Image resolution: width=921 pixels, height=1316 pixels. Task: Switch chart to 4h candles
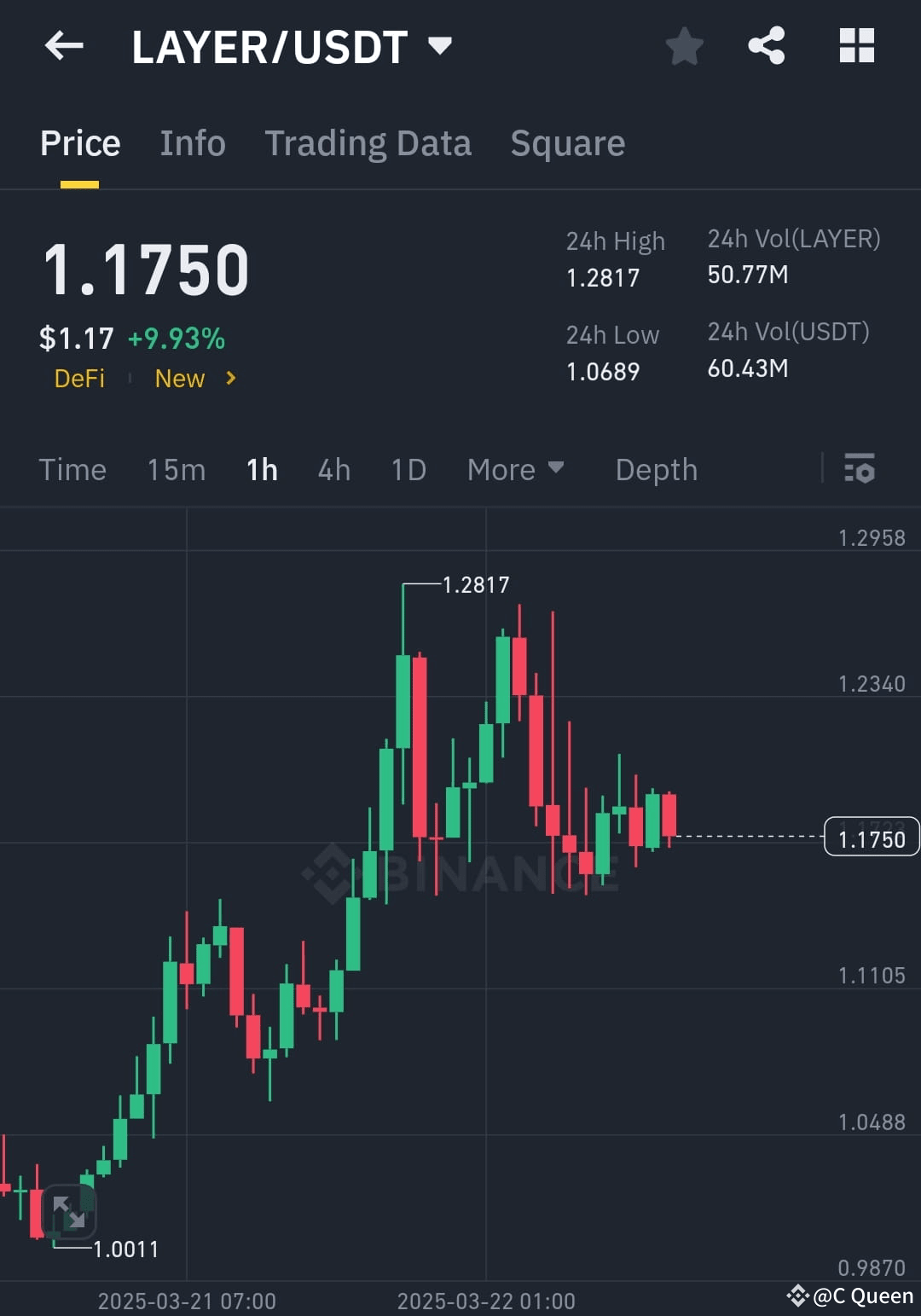(333, 469)
